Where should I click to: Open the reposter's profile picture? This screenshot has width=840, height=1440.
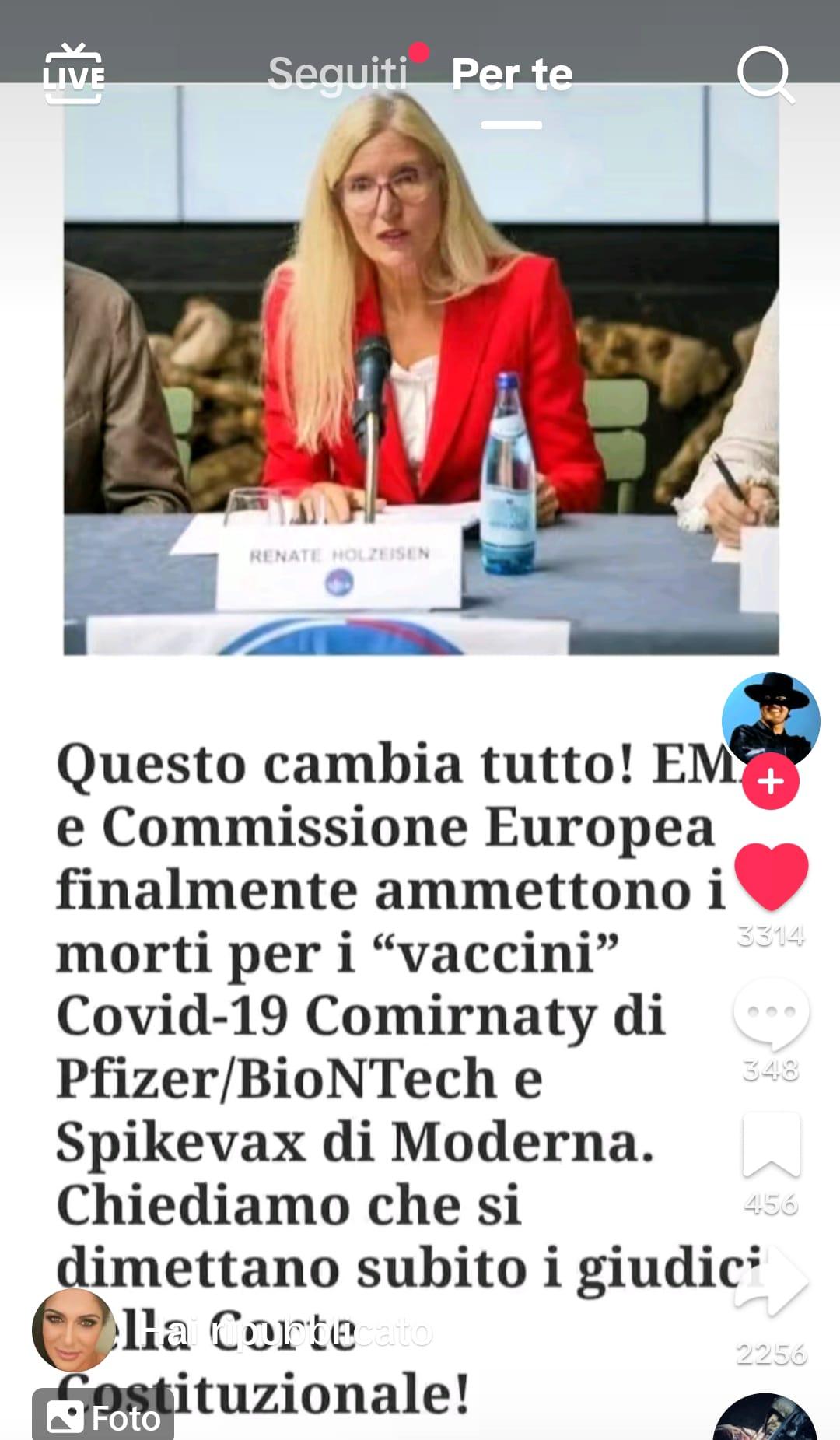[73, 1330]
